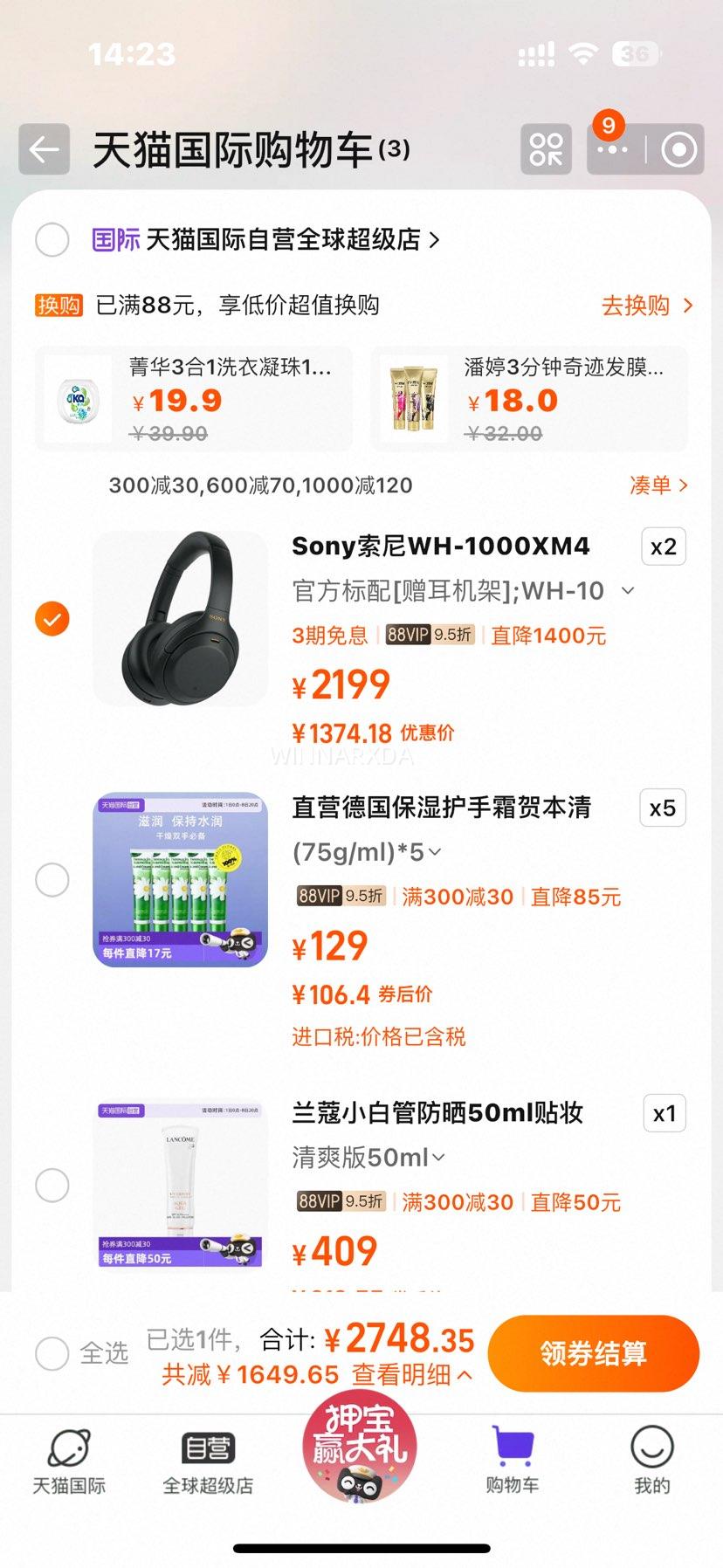
Task: Tap the back arrow to exit the cart
Action: pyautogui.click(x=44, y=150)
